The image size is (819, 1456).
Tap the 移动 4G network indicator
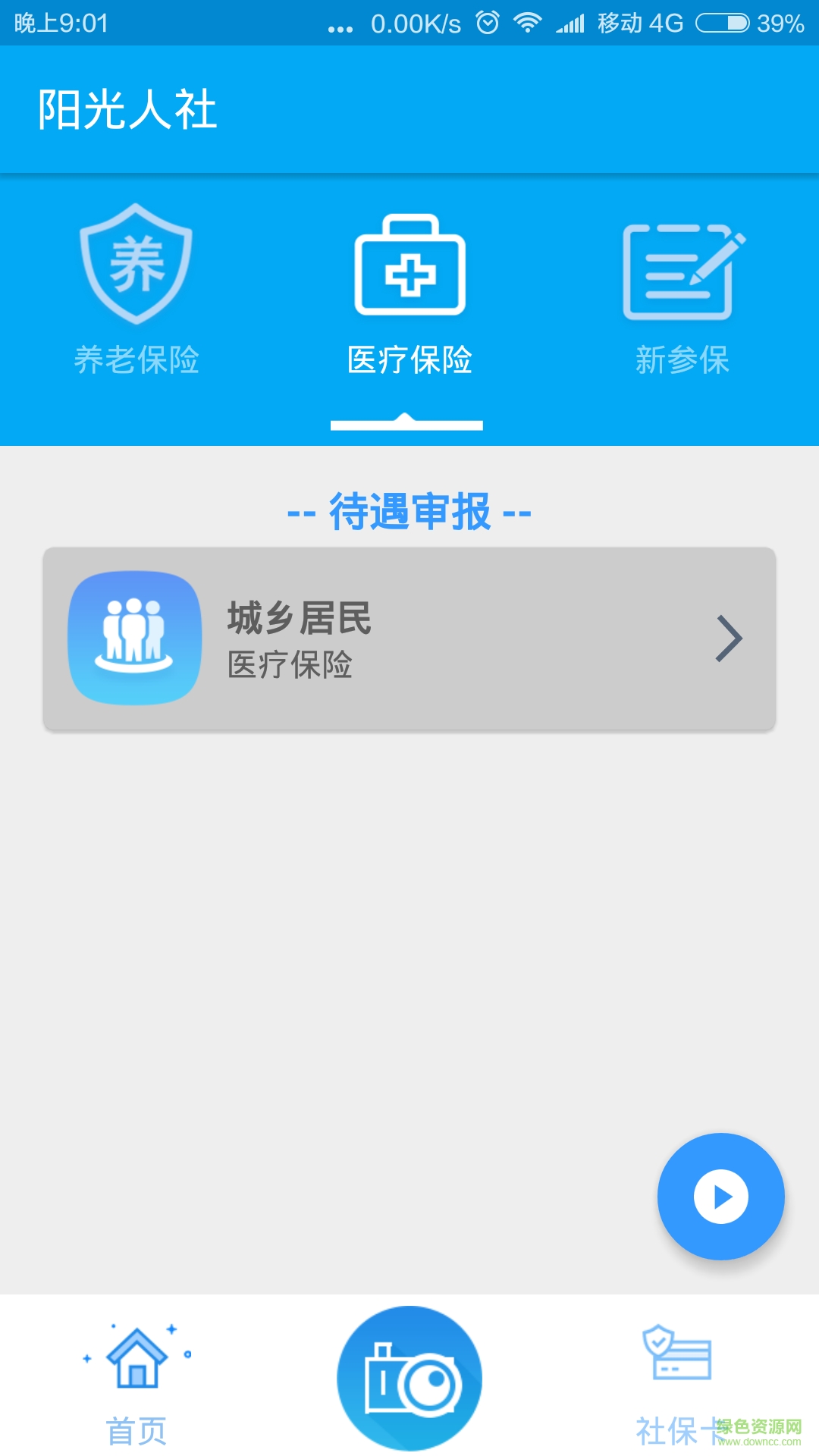coord(639,23)
